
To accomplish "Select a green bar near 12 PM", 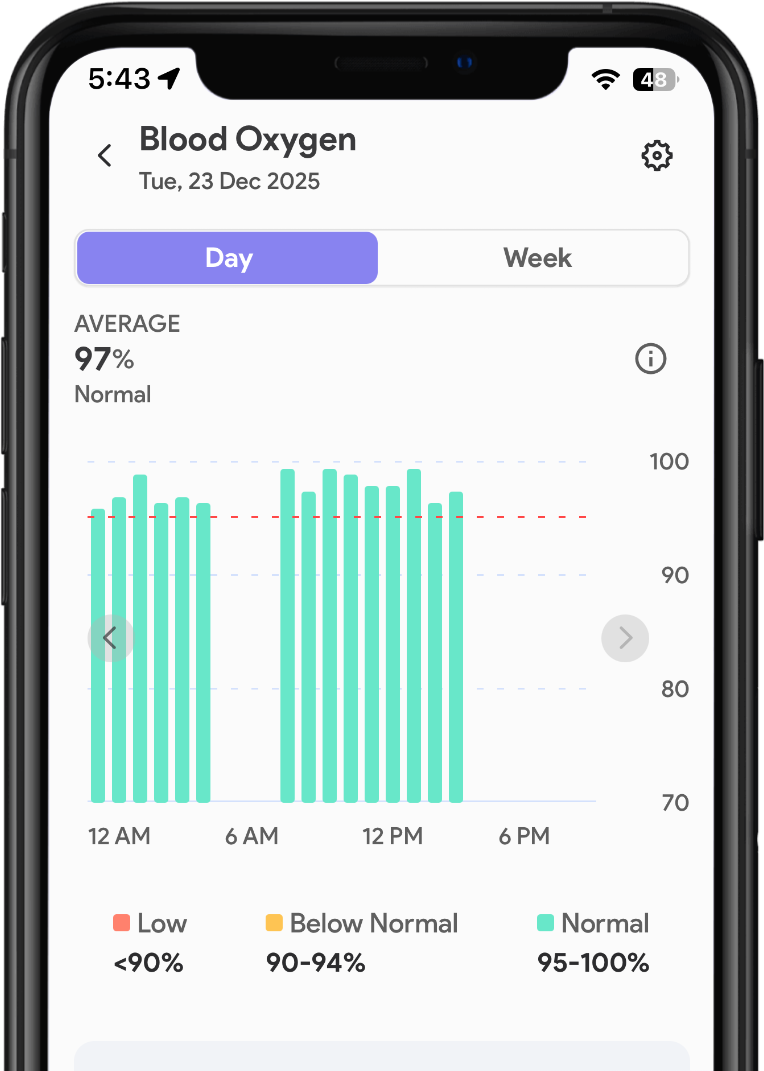I will (392, 640).
